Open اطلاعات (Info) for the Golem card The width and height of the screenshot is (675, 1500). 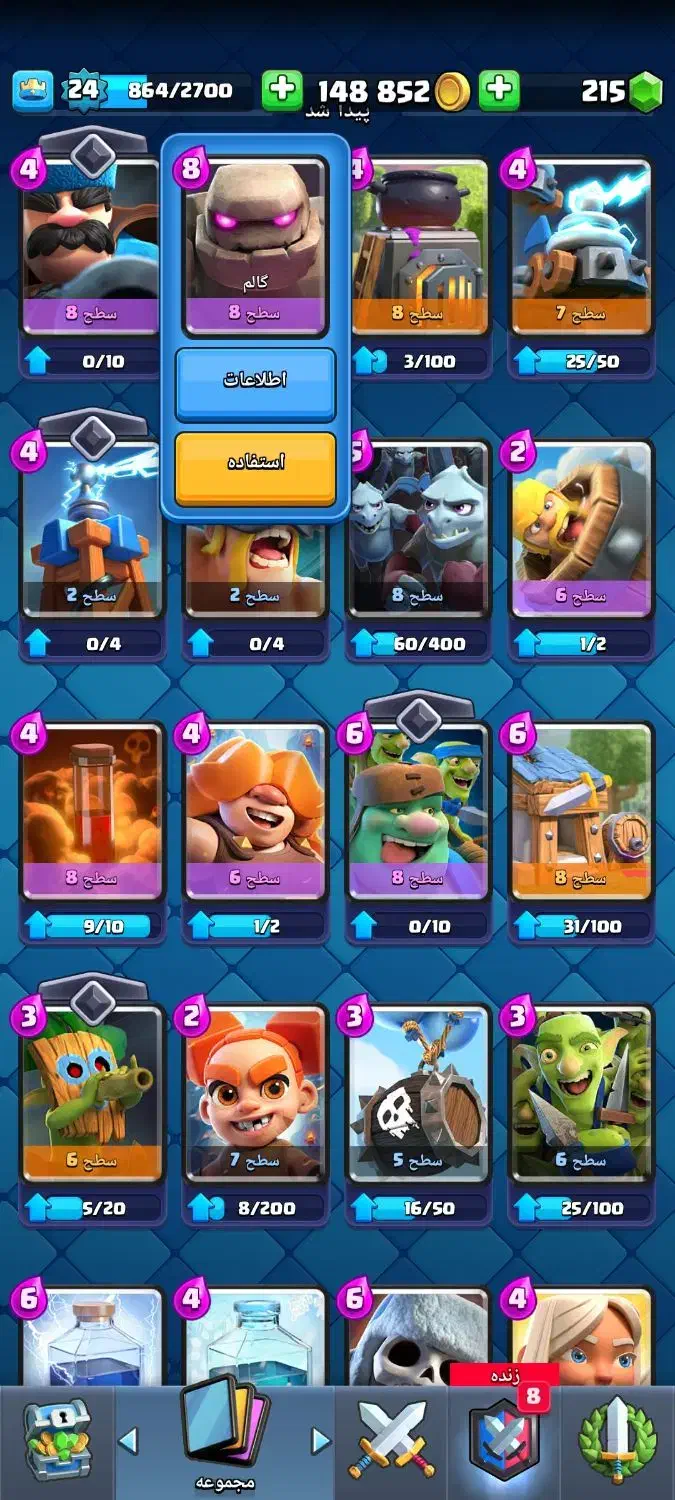tap(255, 384)
